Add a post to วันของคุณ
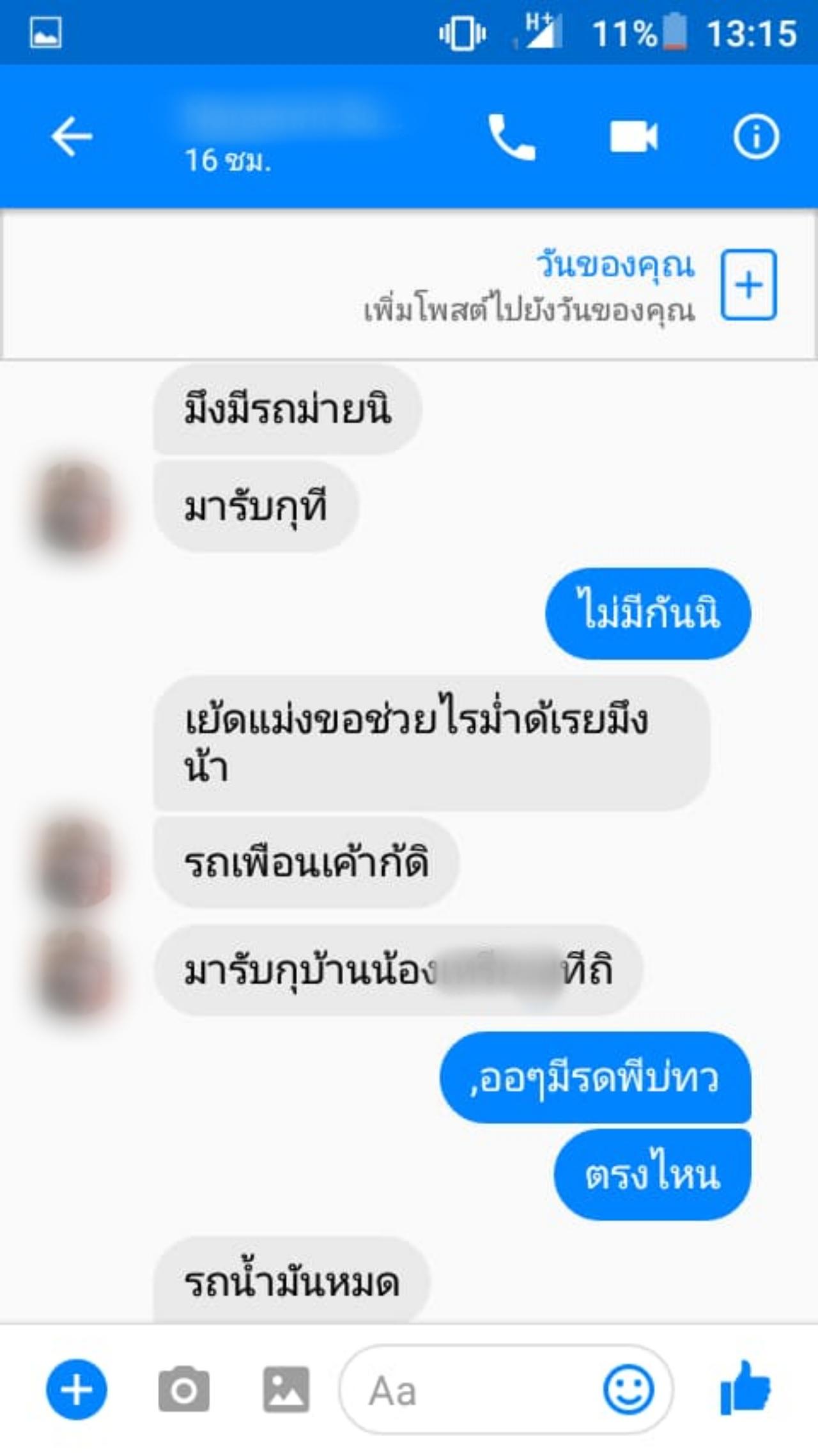 coord(748,285)
